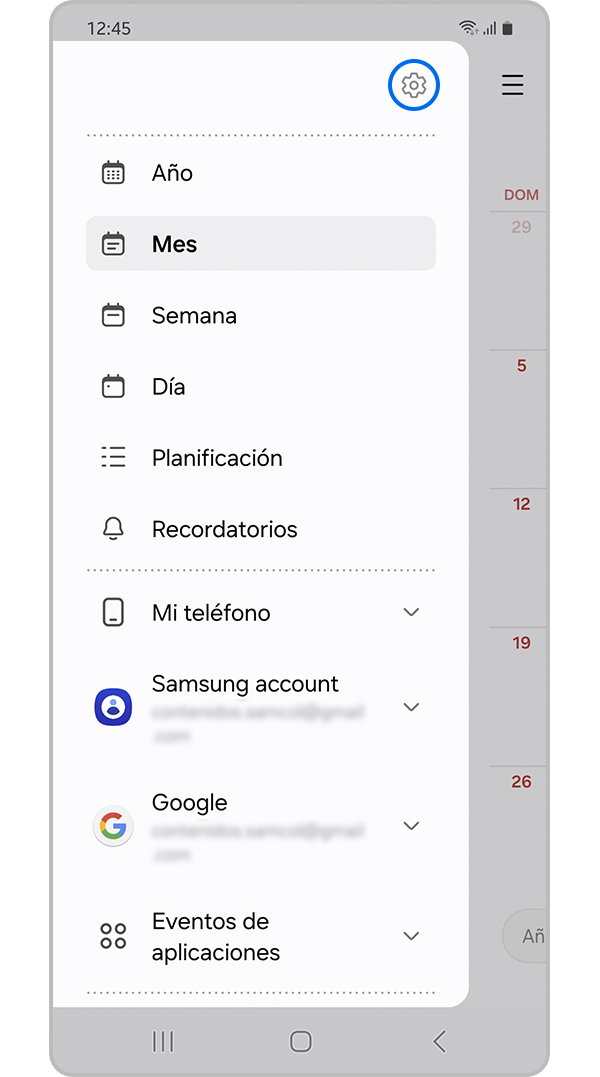Screen dimensions: 600x1077
Task: Select the Mes view
Action: tap(260, 244)
